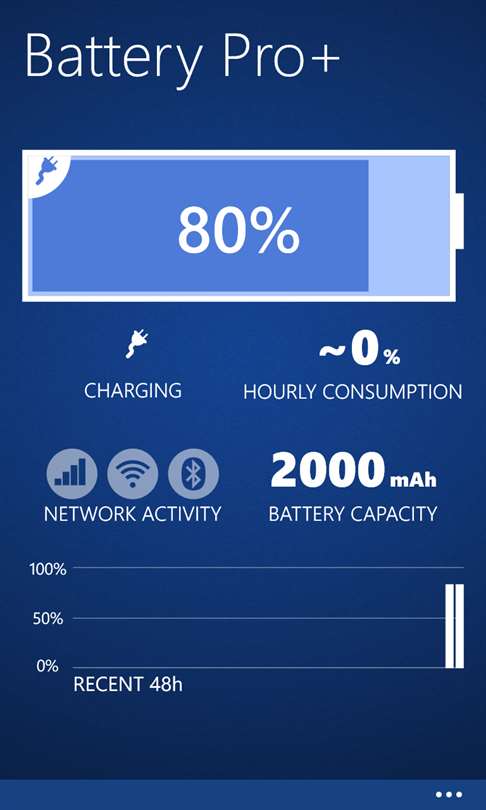This screenshot has height=810, width=486.
Task: Tap the cellular signal network icon
Action: pos(72,473)
